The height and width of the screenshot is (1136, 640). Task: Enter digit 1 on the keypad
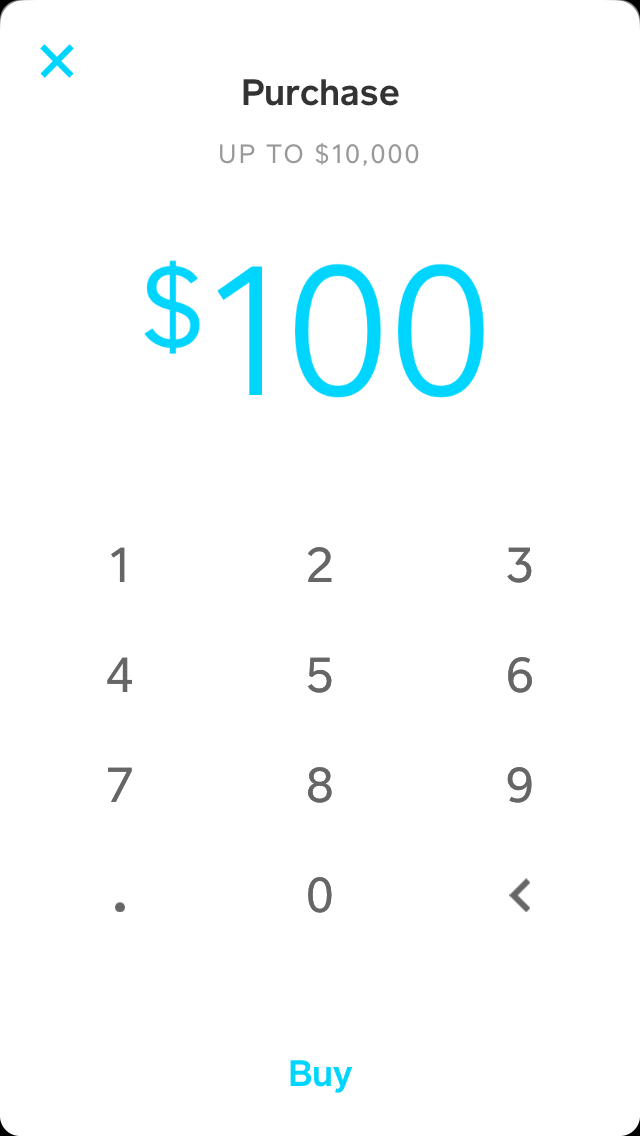[x=120, y=566]
